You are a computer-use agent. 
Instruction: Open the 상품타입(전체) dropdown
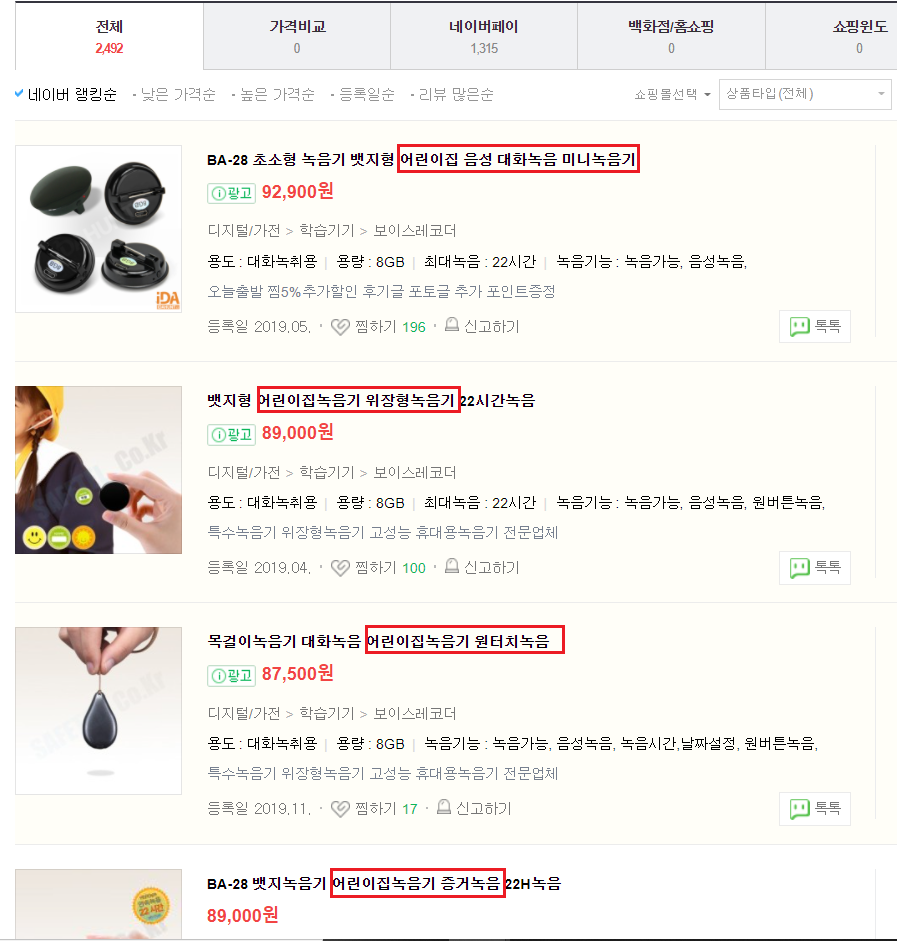coord(805,94)
